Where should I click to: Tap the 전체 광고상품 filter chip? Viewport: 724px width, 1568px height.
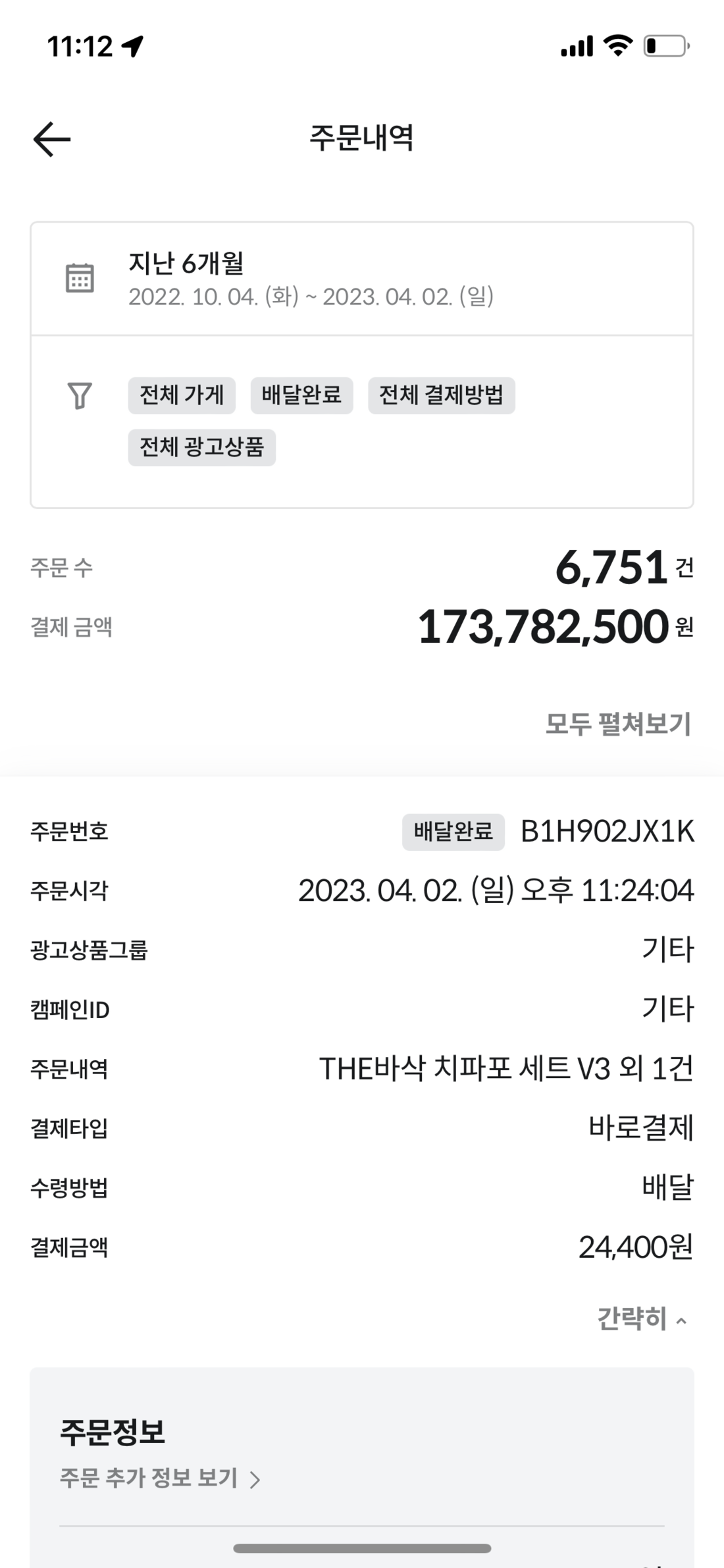pyautogui.click(x=201, y=448)
